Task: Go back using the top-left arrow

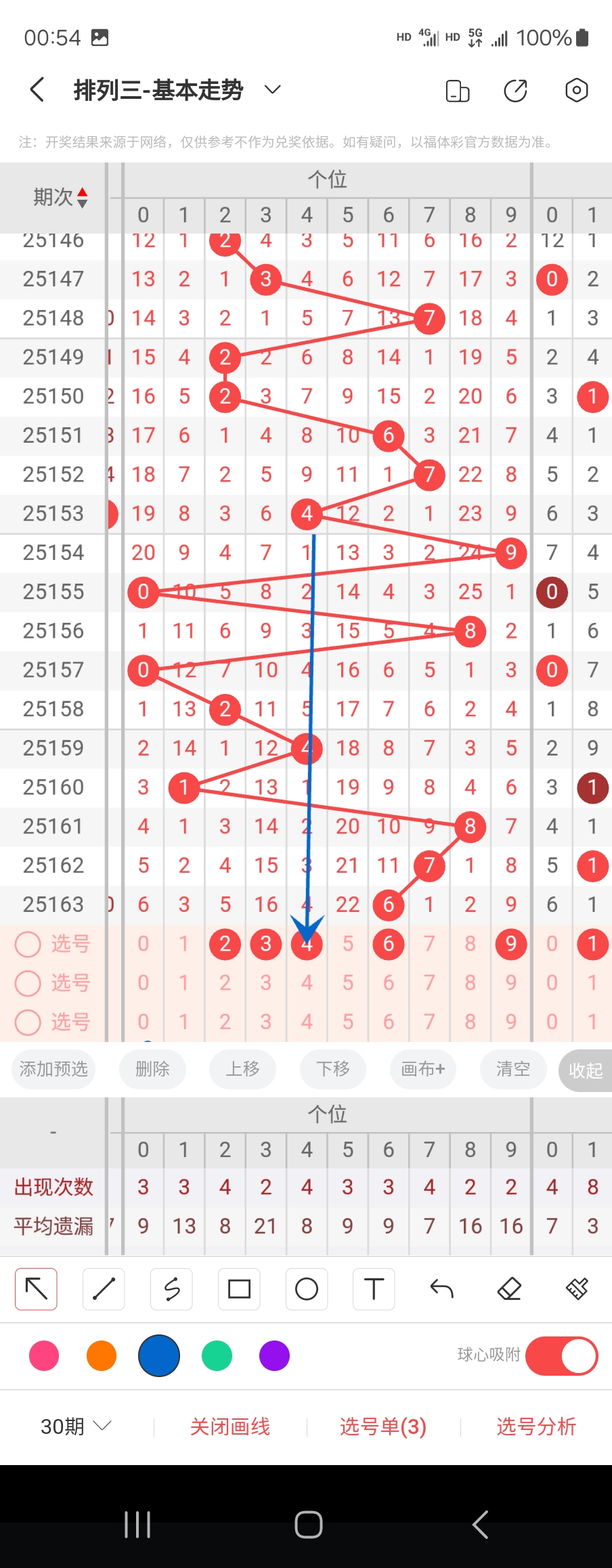Action: click(x=37, y=89)
